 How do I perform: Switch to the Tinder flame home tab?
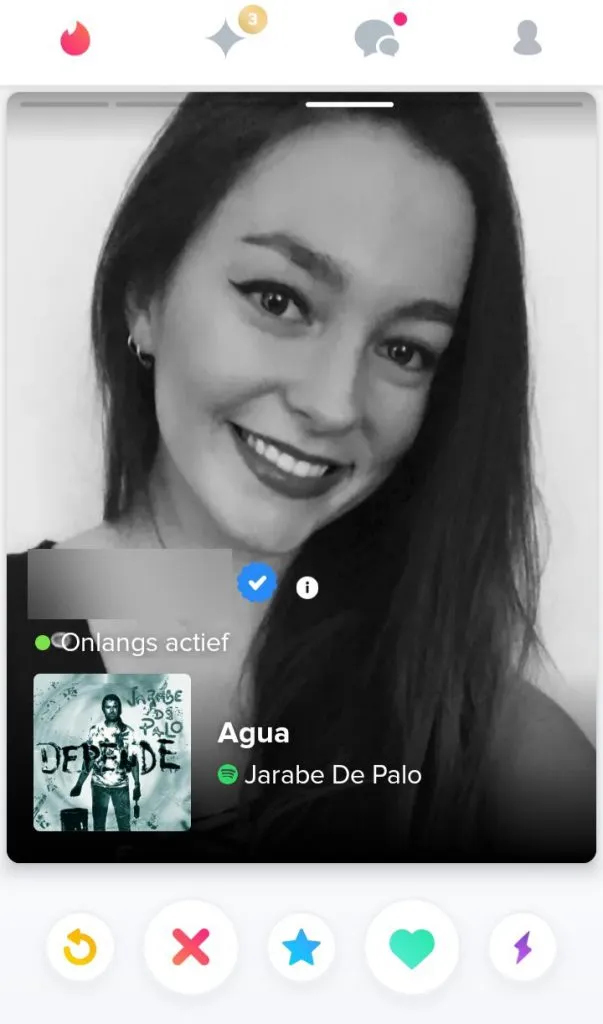point(75,39)
